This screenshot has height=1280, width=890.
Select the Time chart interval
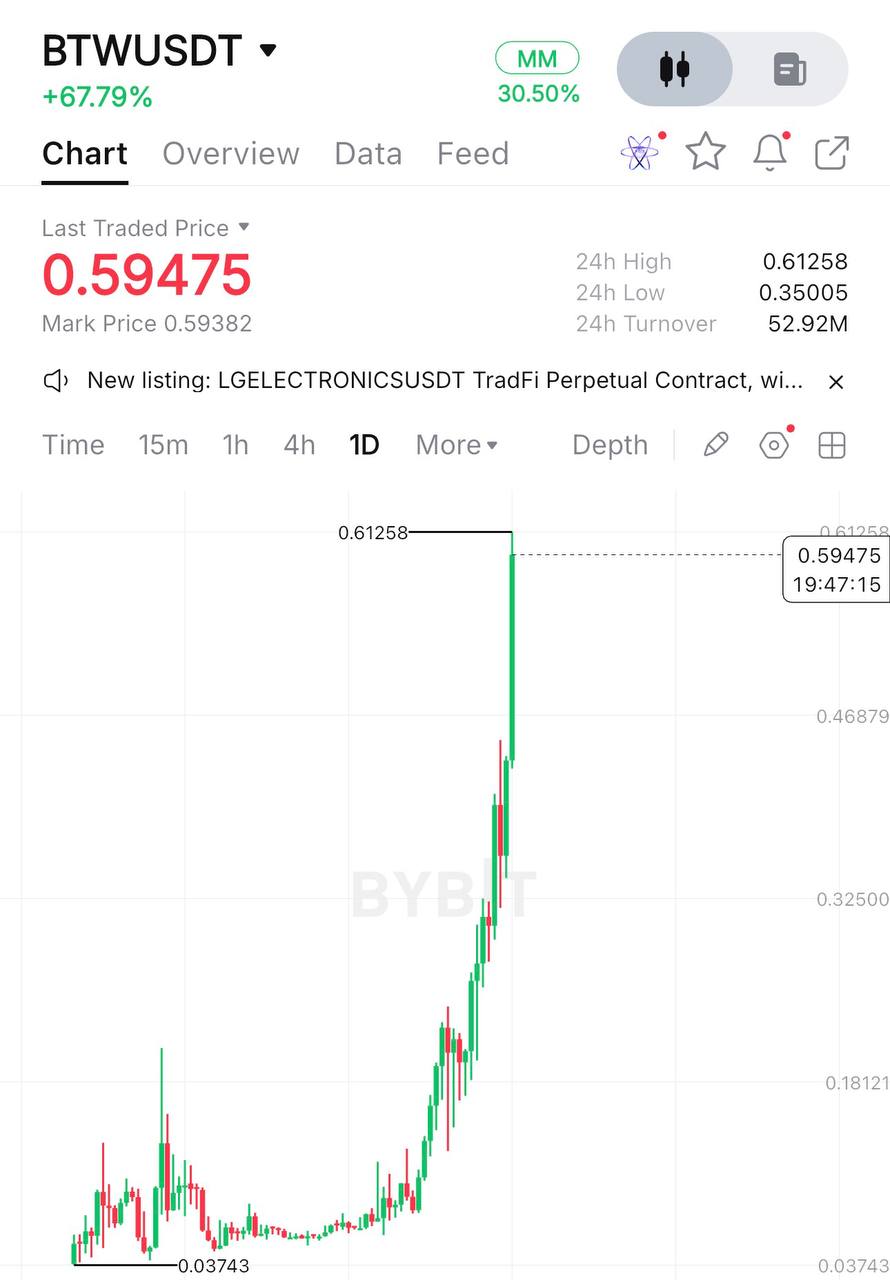pos(73,445)
